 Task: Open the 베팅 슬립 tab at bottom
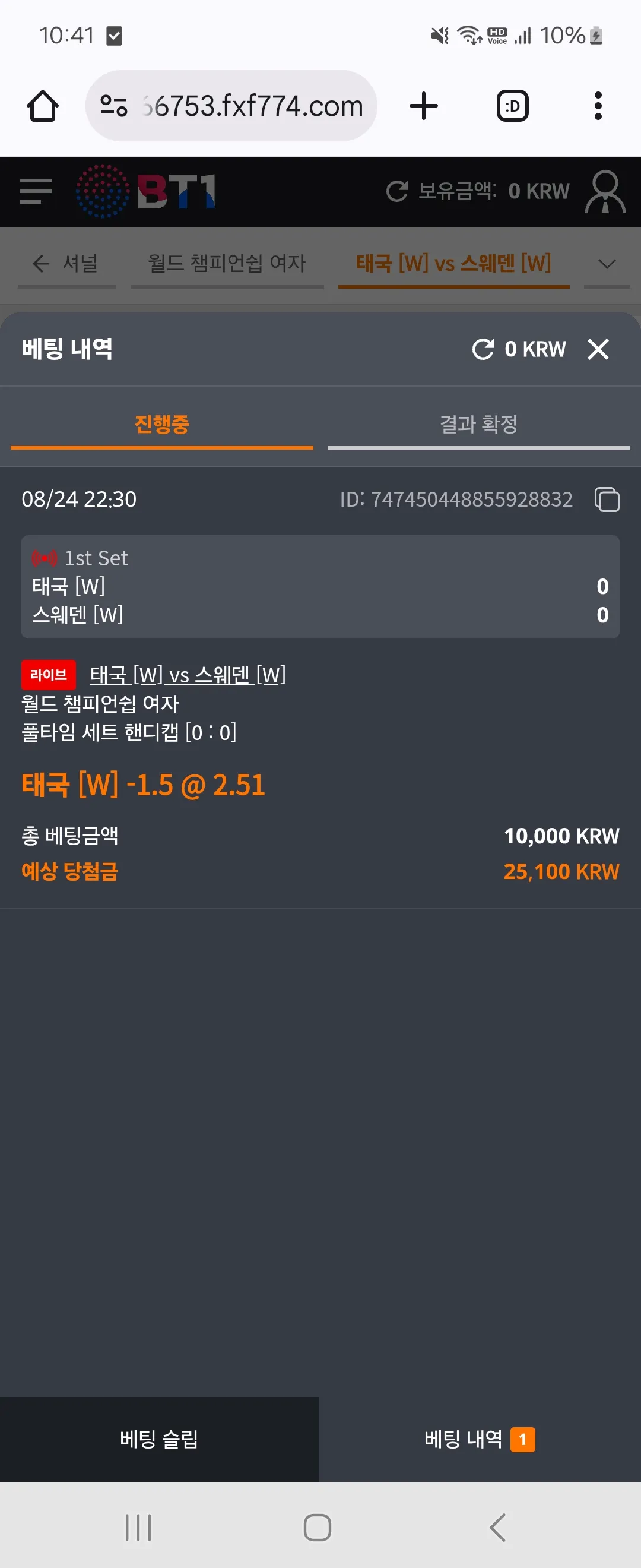coord(159,1440)
